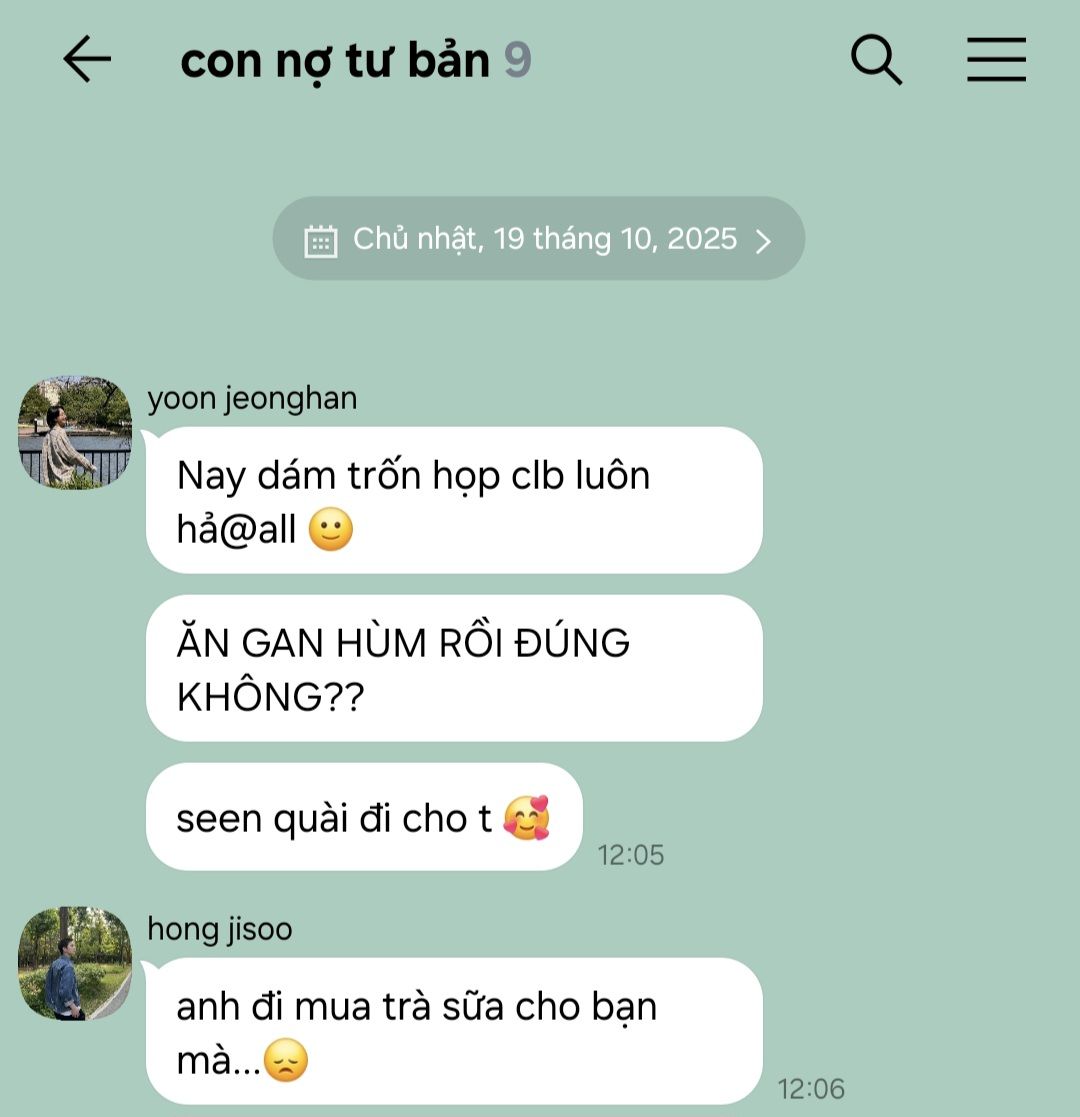View yoon jeonghan's profile picture
Viewport: 1080px width, 1117px height.
point(75,433)
